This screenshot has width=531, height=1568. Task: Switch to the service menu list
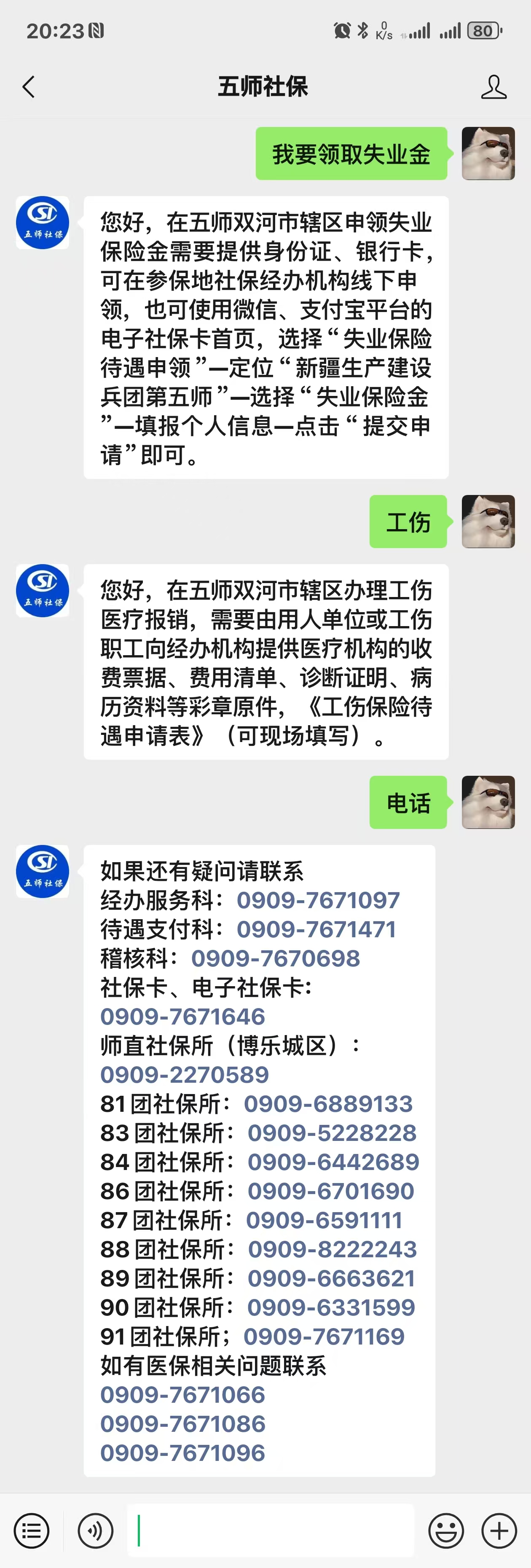coord(32,1530)
